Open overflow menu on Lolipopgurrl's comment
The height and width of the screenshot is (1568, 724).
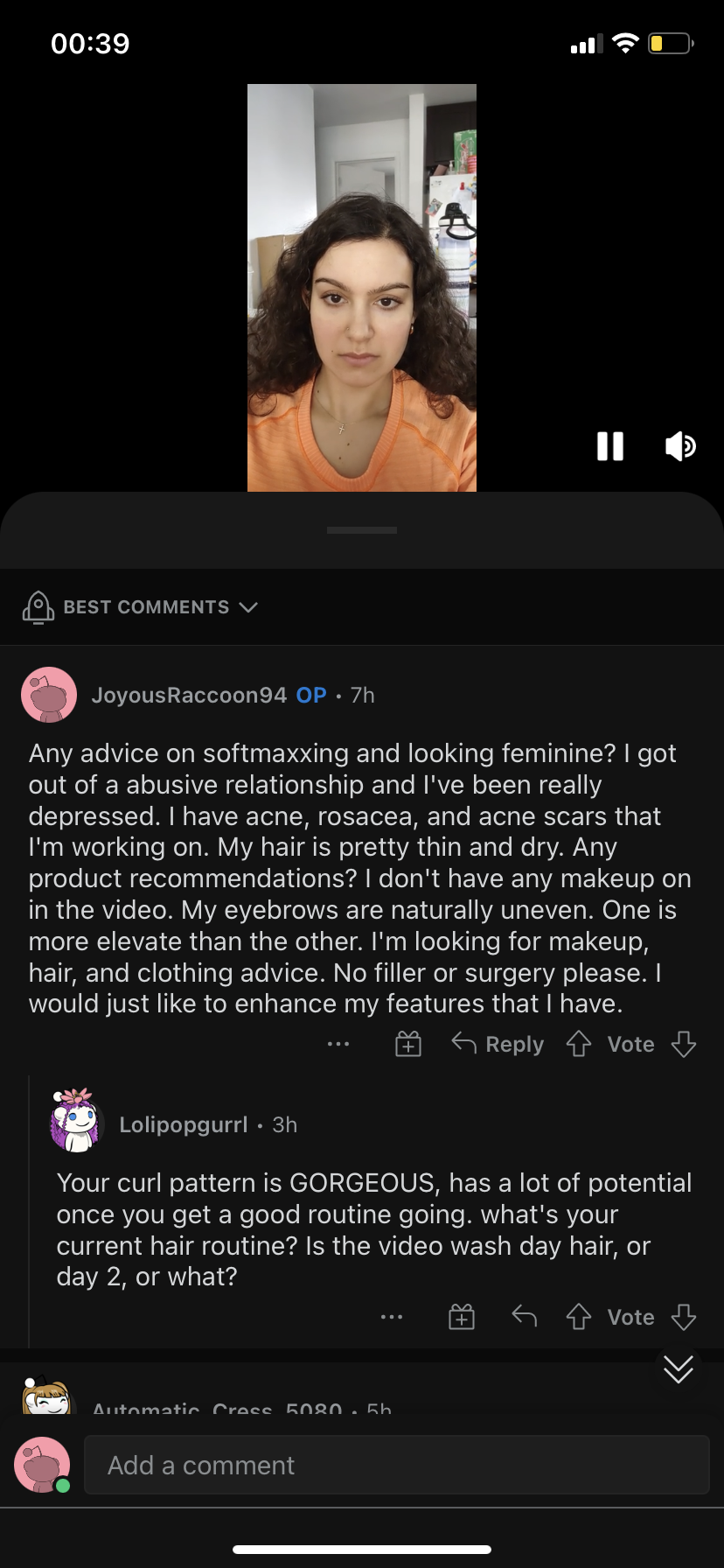tap(392, 1317)
